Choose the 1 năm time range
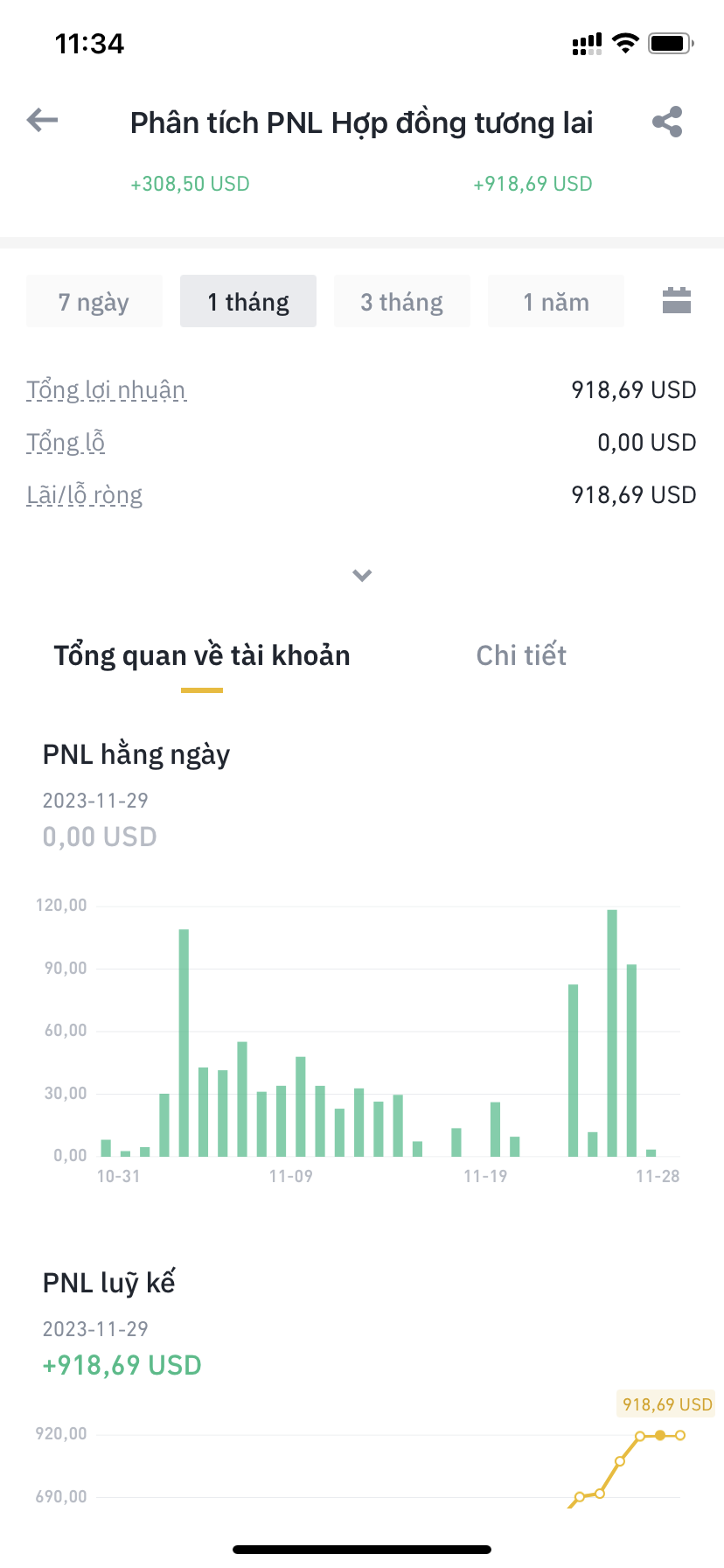This screenshot has width=724, height=1568. pyautogui.click(x=556, y=302)
